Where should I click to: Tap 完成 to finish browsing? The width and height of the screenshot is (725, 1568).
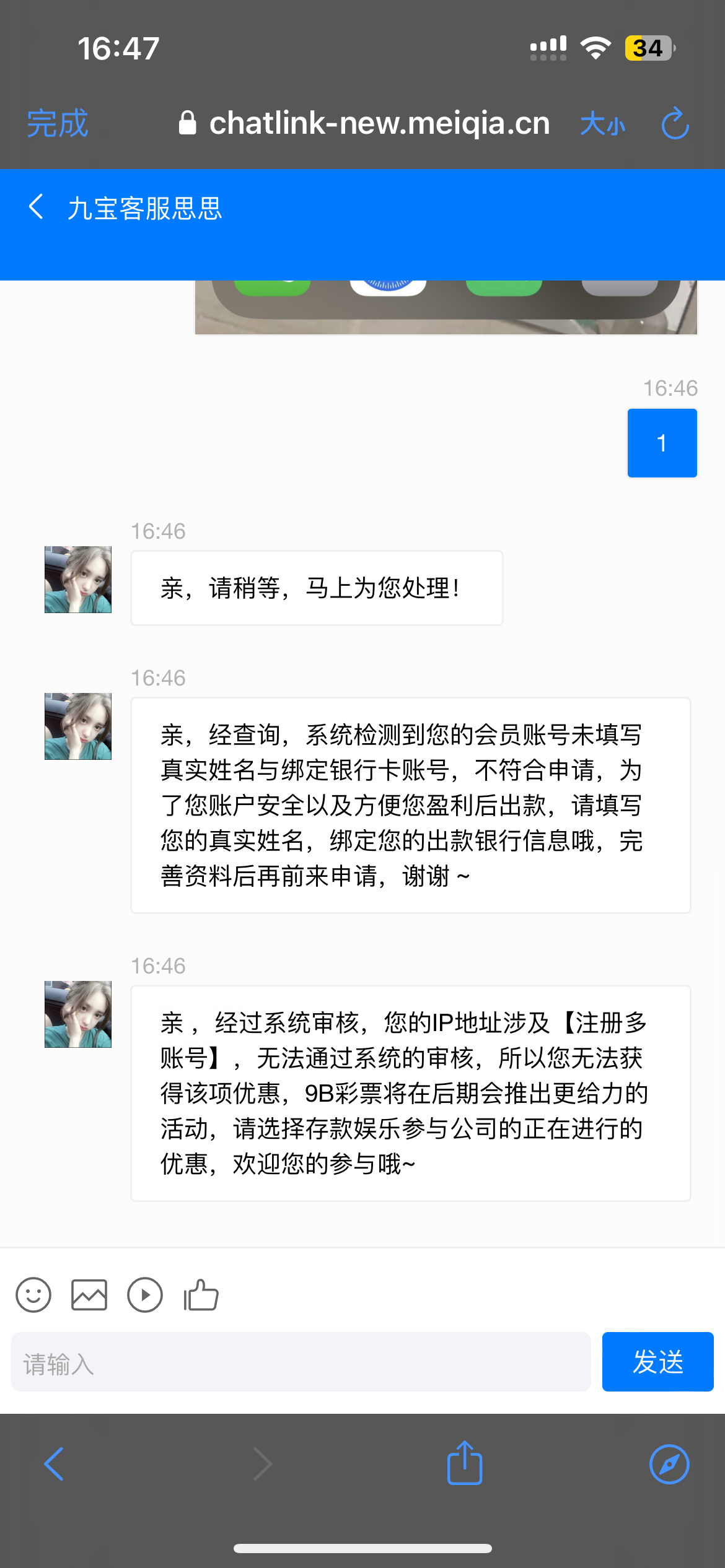pos(56,123)
